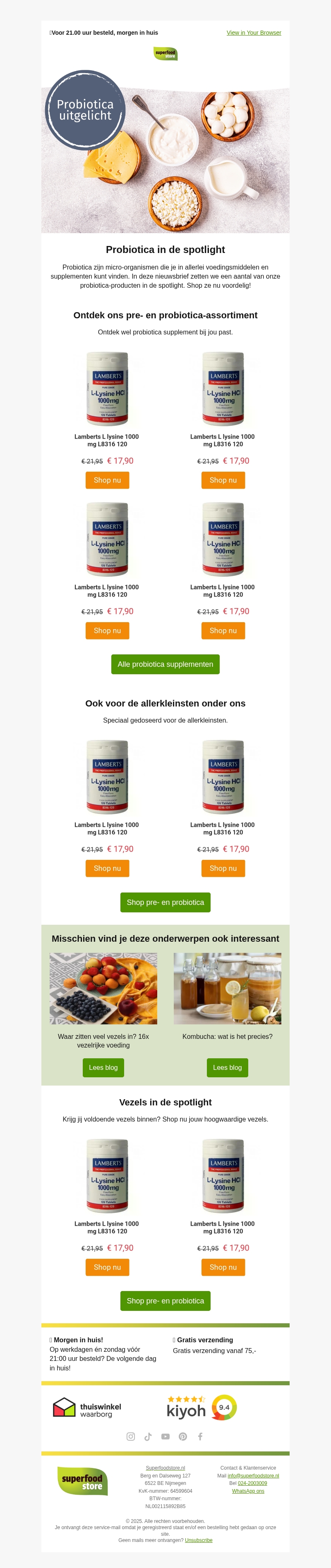Open the Superfoodstore.nl website link
Image resolution: width=331 pixels, height=1568 pixels.
165,1468
